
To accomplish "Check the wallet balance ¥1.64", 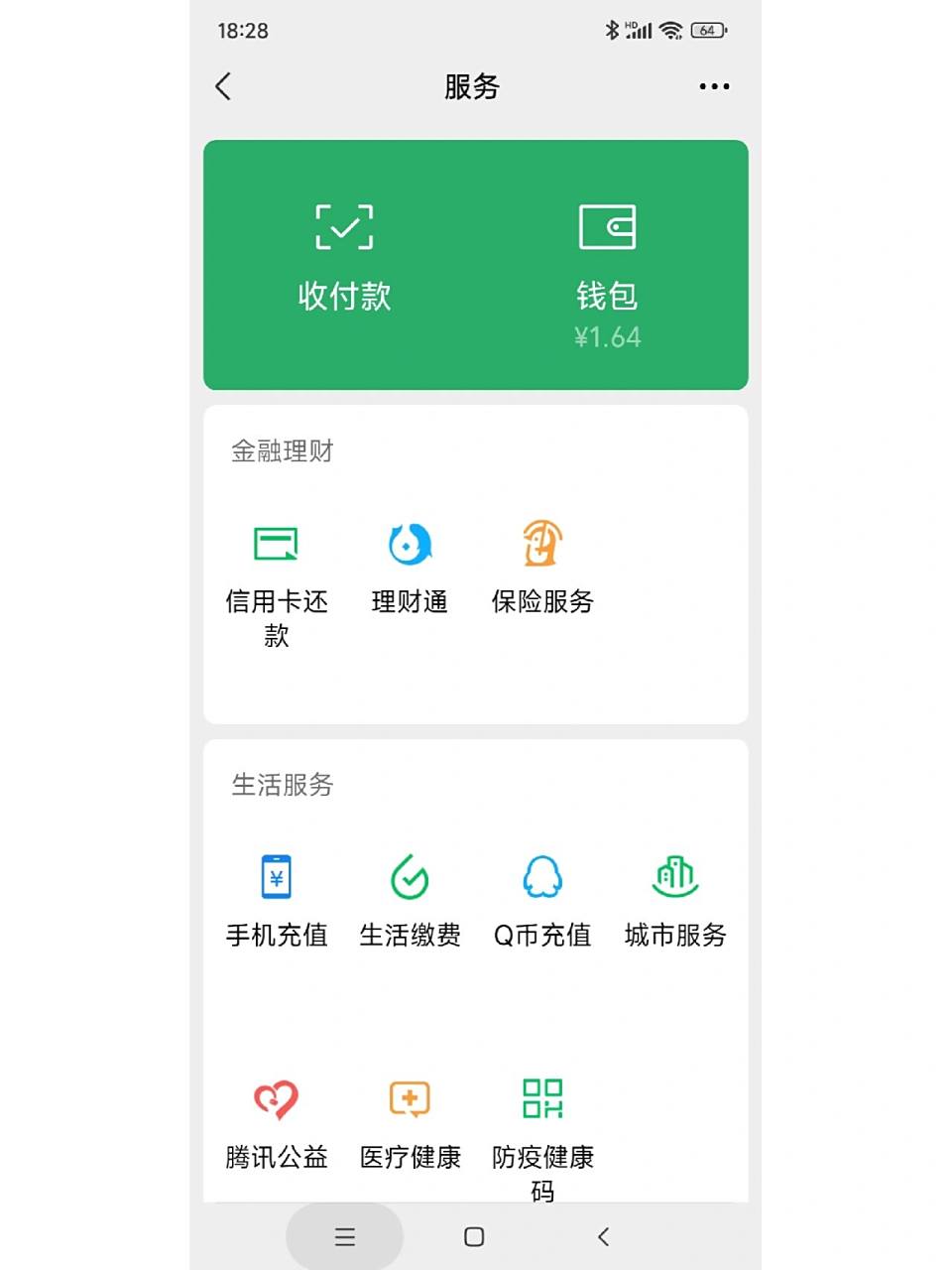I will click(x=608, y=337).
